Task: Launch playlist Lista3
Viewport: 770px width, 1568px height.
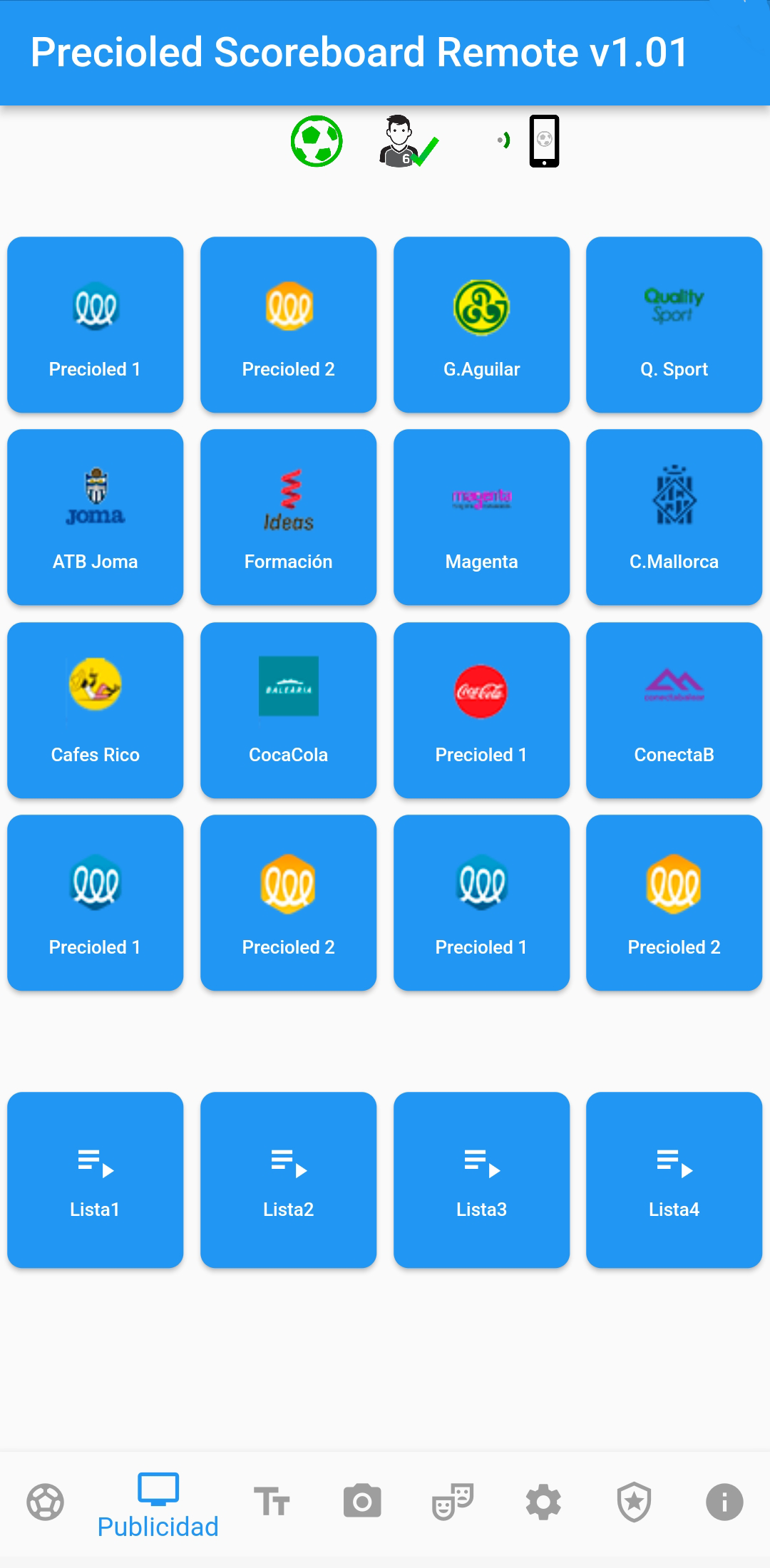Action: point(481,1180)
